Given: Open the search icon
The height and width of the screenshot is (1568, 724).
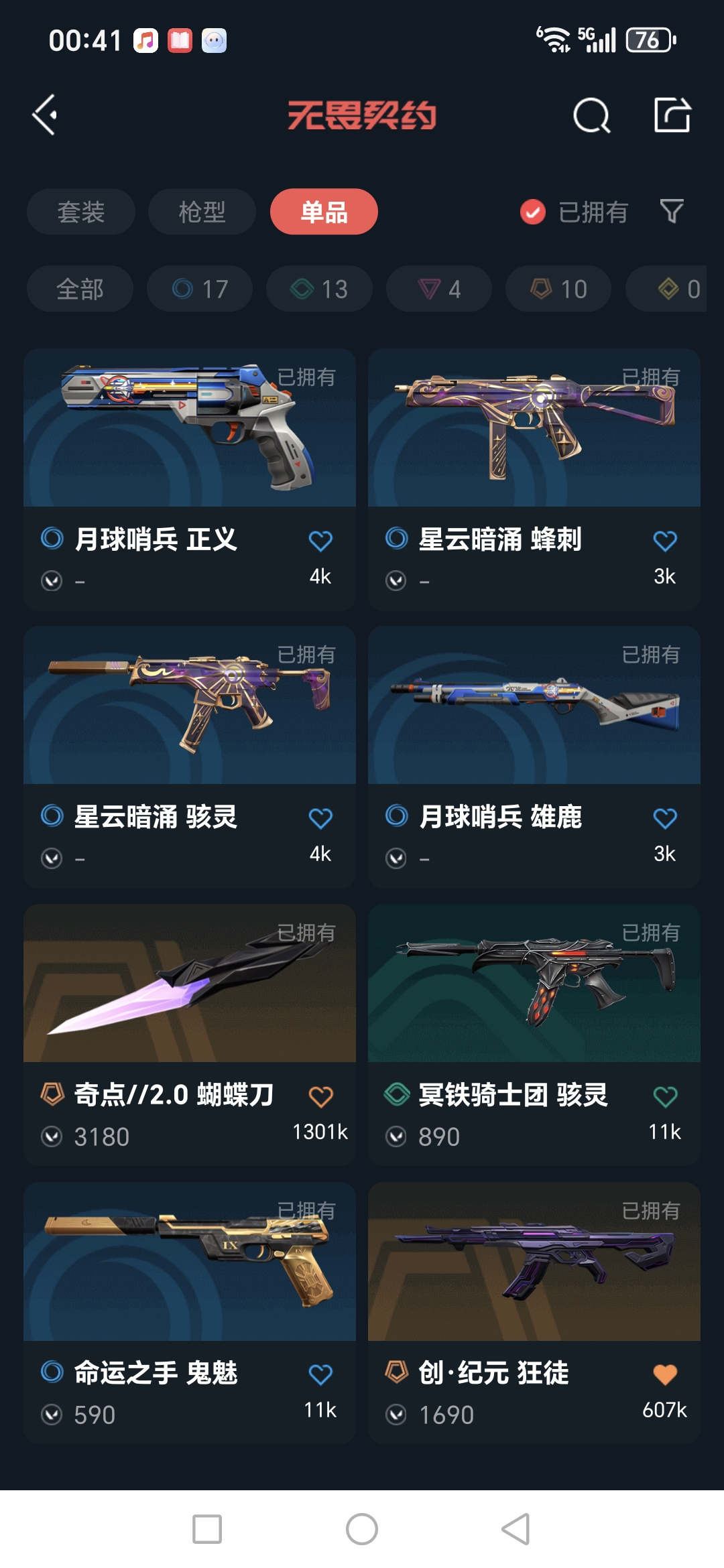Looking at the screenshot, I should [x=591, y=115].
